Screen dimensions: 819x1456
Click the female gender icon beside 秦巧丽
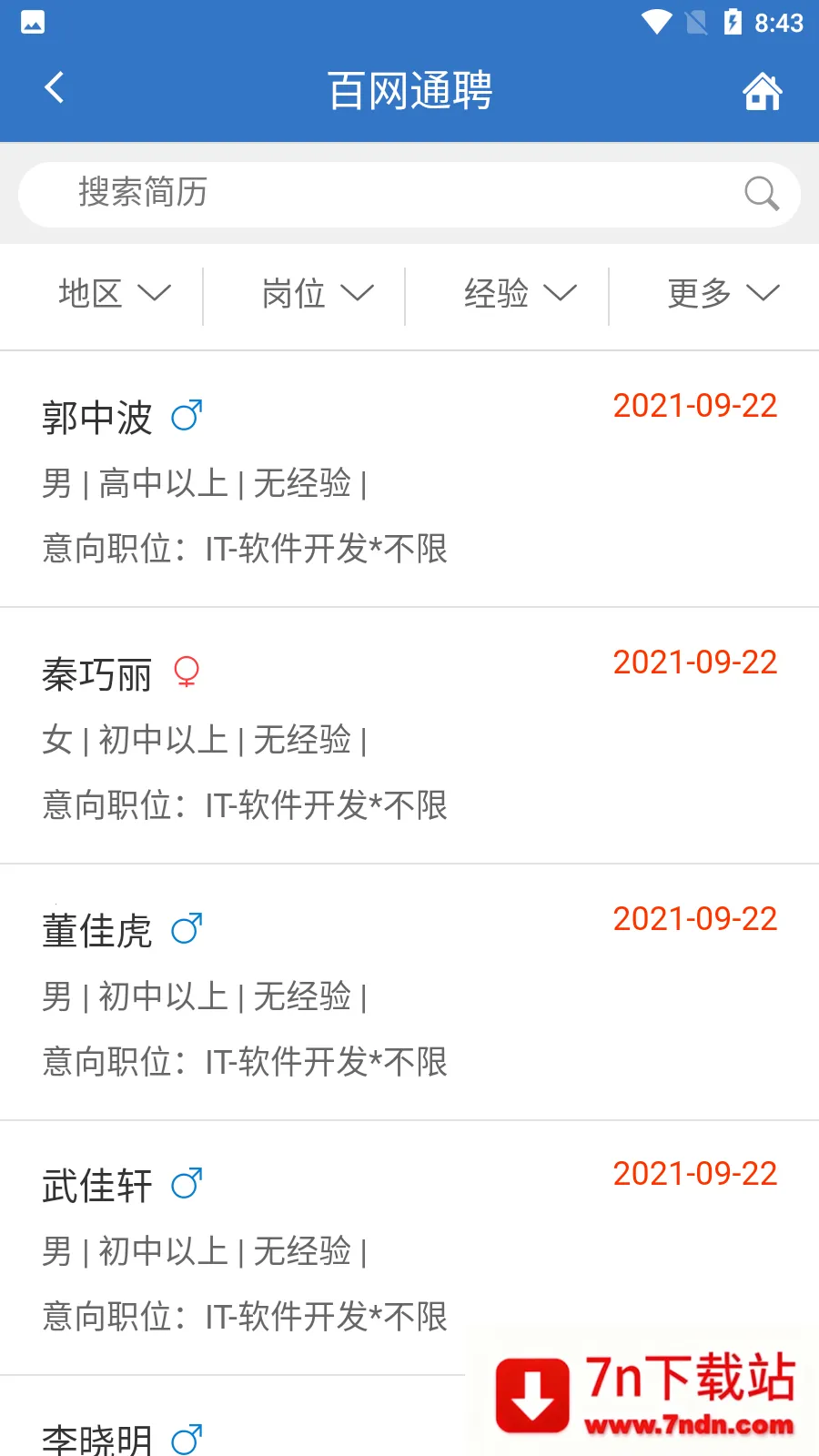pos(186,673)
